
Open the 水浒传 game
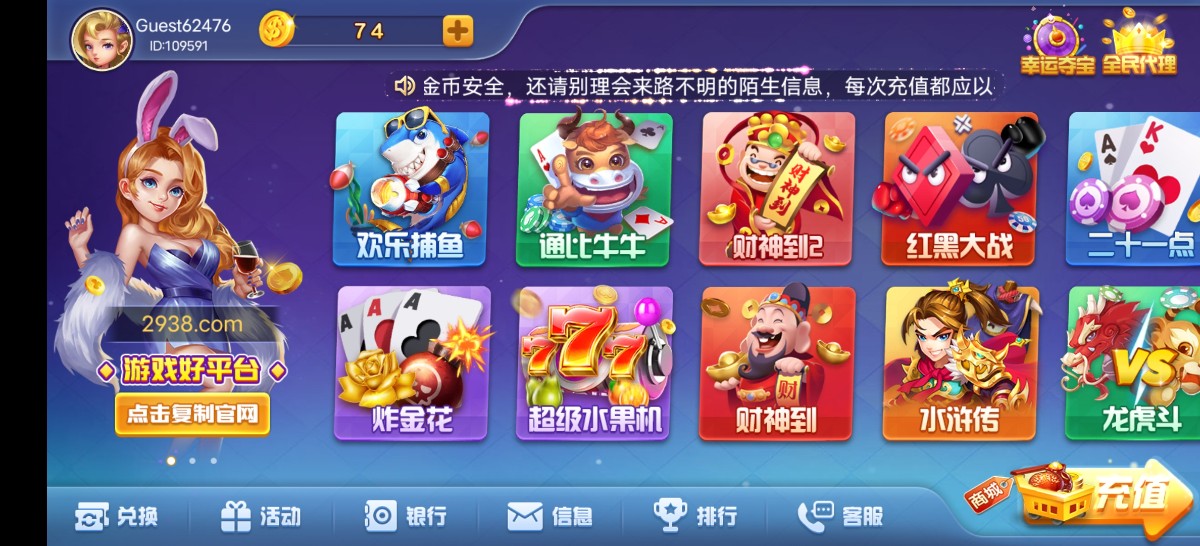point(960,363)
